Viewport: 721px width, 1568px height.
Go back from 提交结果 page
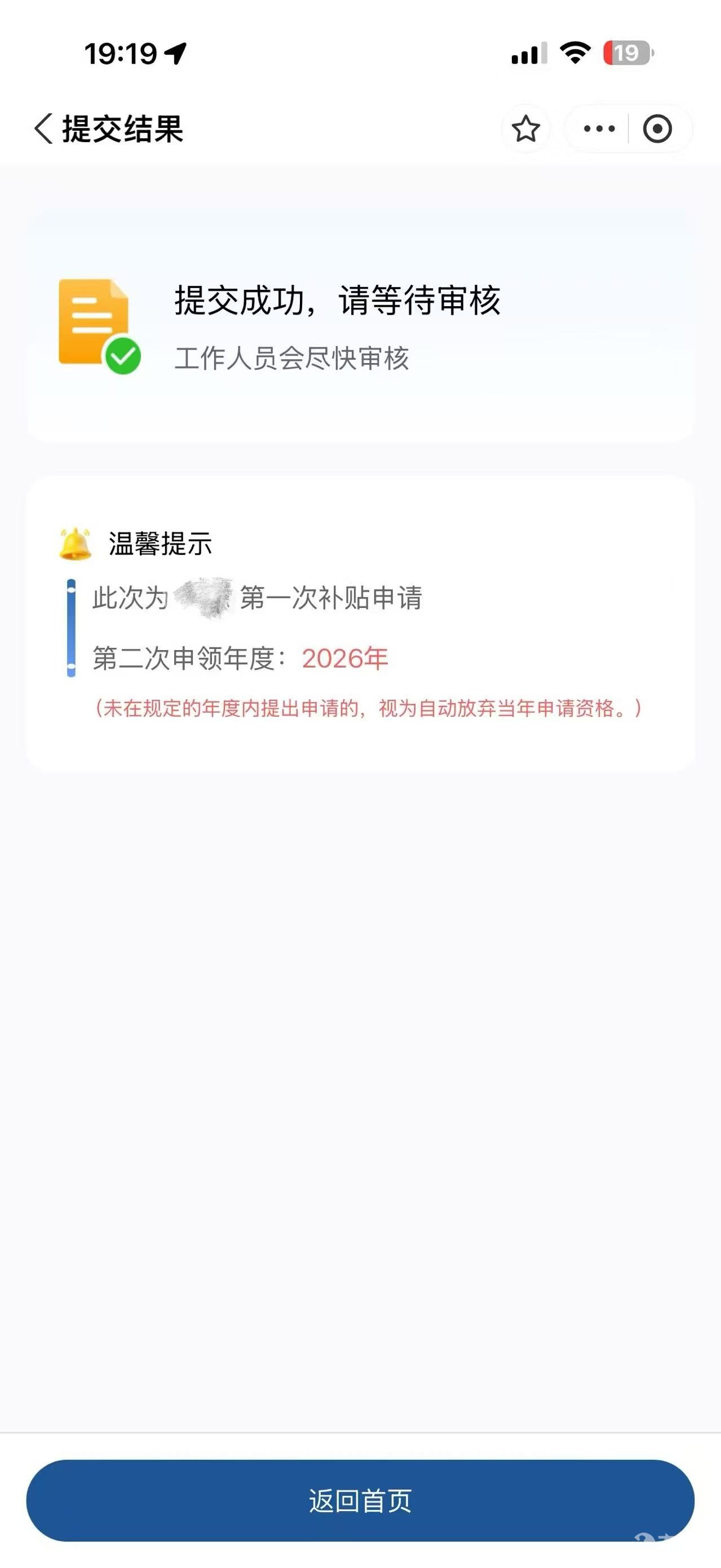(x=44, y=129)
